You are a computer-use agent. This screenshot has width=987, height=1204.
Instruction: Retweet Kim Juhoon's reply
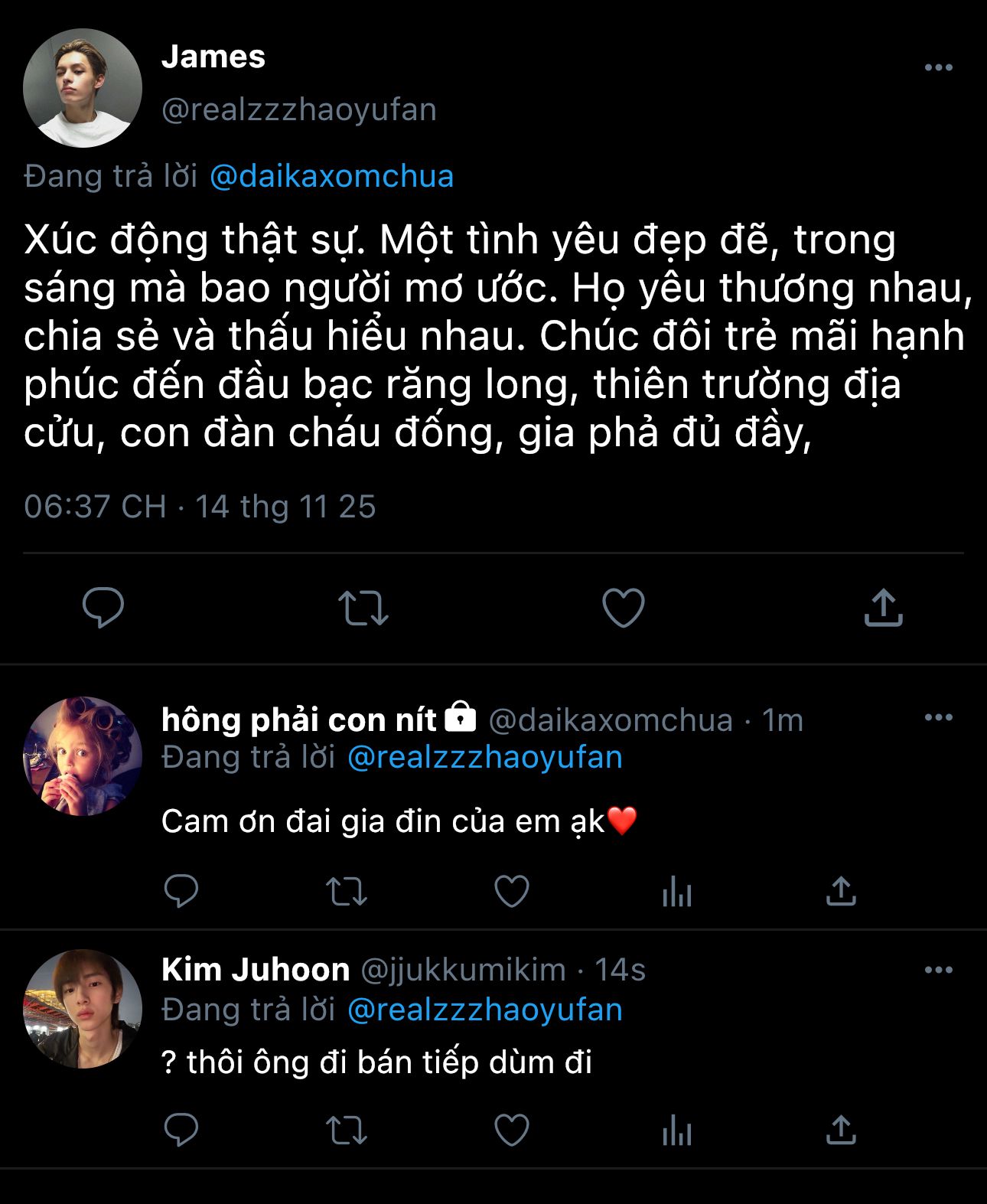click(347, 1130)
